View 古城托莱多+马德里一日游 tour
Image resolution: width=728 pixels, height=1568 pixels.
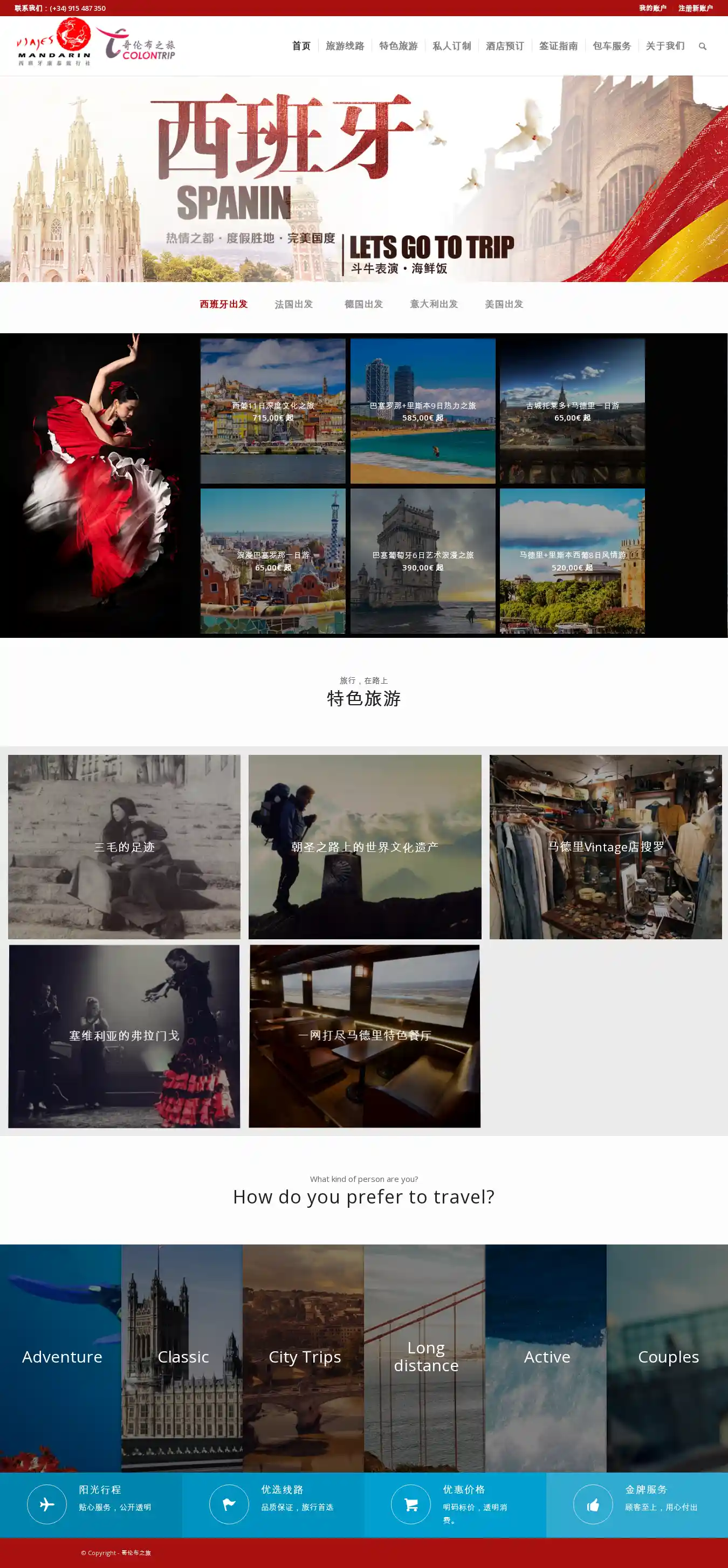point(572,411)
